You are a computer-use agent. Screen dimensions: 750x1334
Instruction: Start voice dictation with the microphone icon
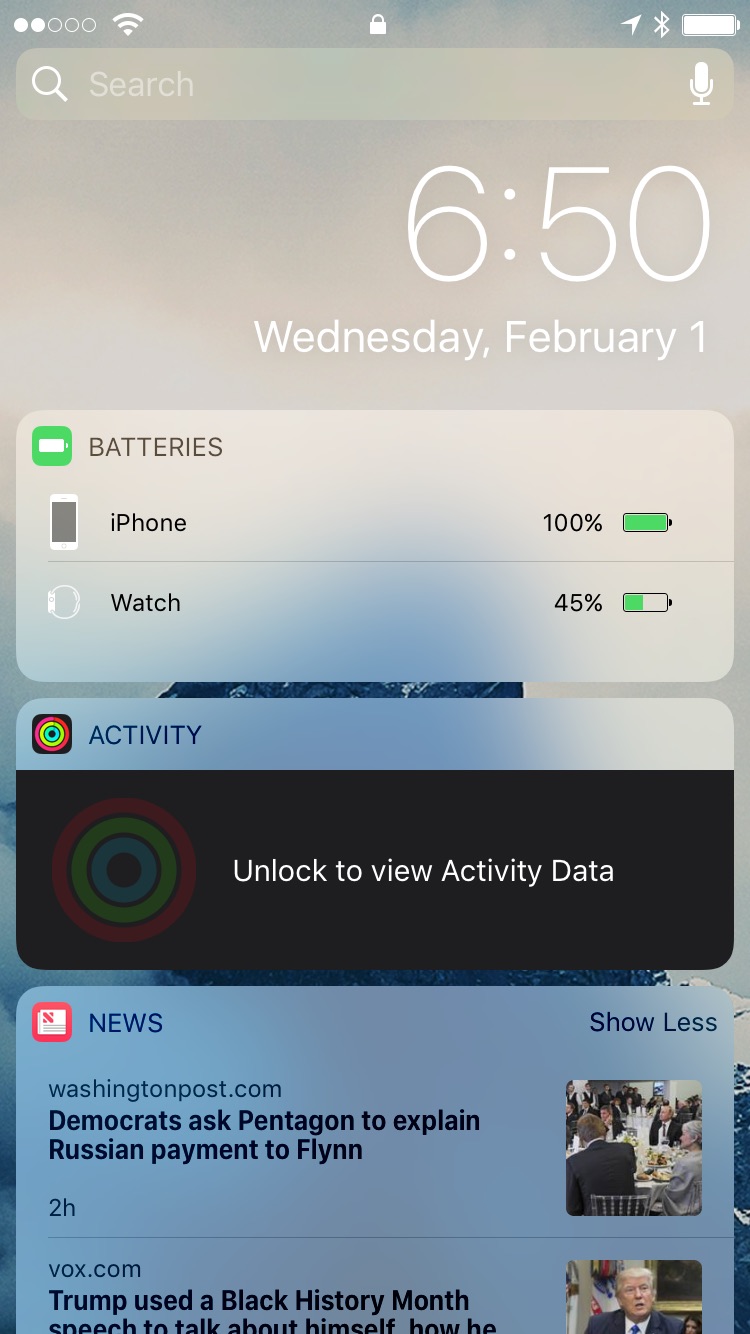702,85
